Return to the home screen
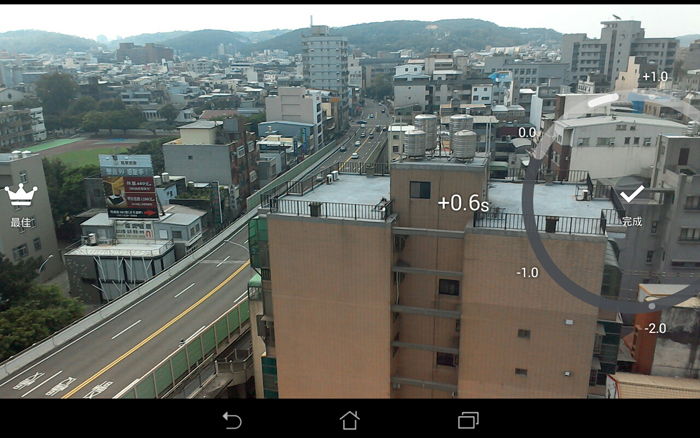The width and height of the screenshot is (700, 438). (x=349, y=420)
